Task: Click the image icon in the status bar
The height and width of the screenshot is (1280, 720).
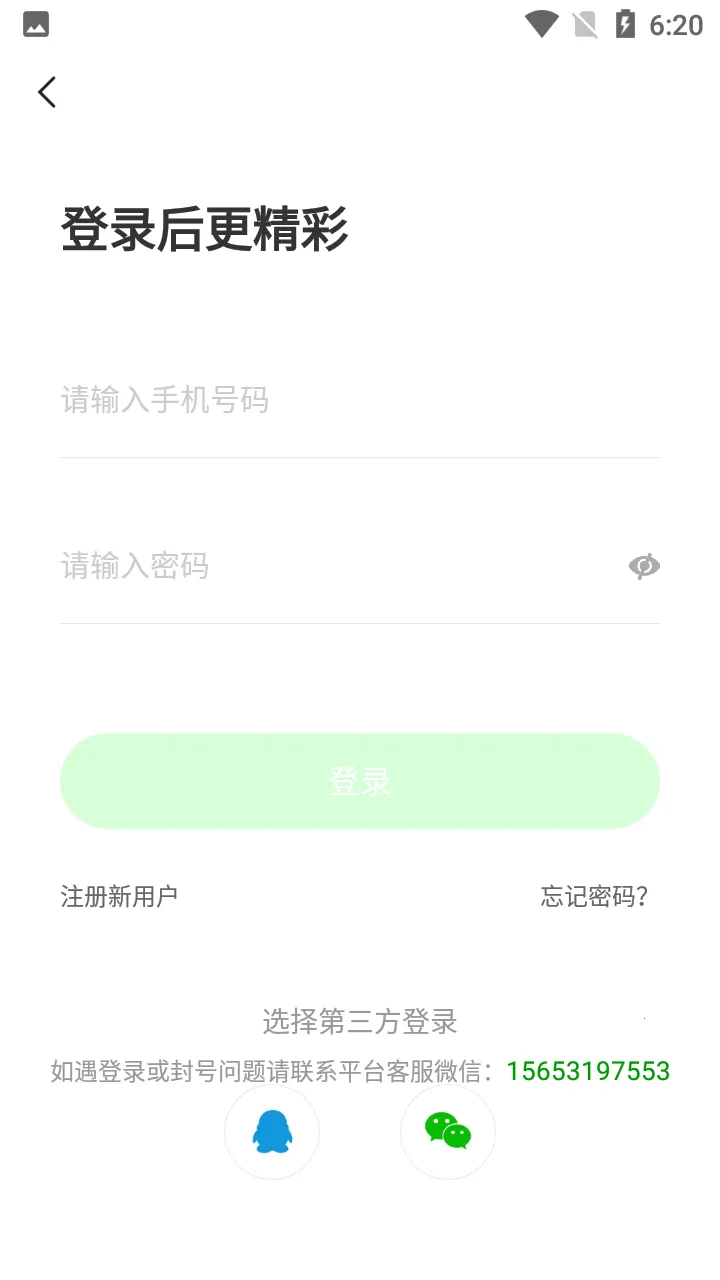Action: click(x=35, y=23)
